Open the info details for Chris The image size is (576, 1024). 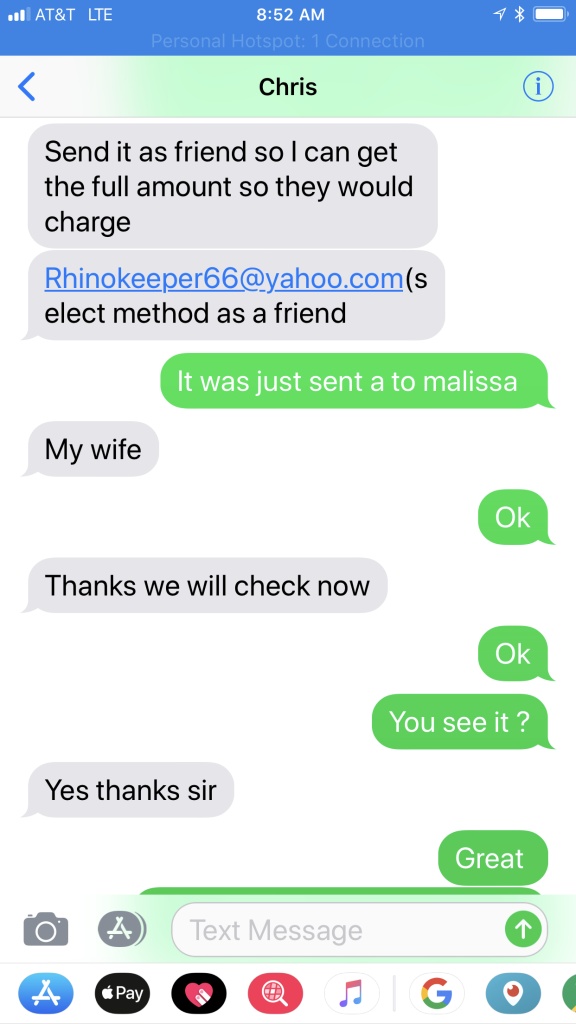coord(538,86)
